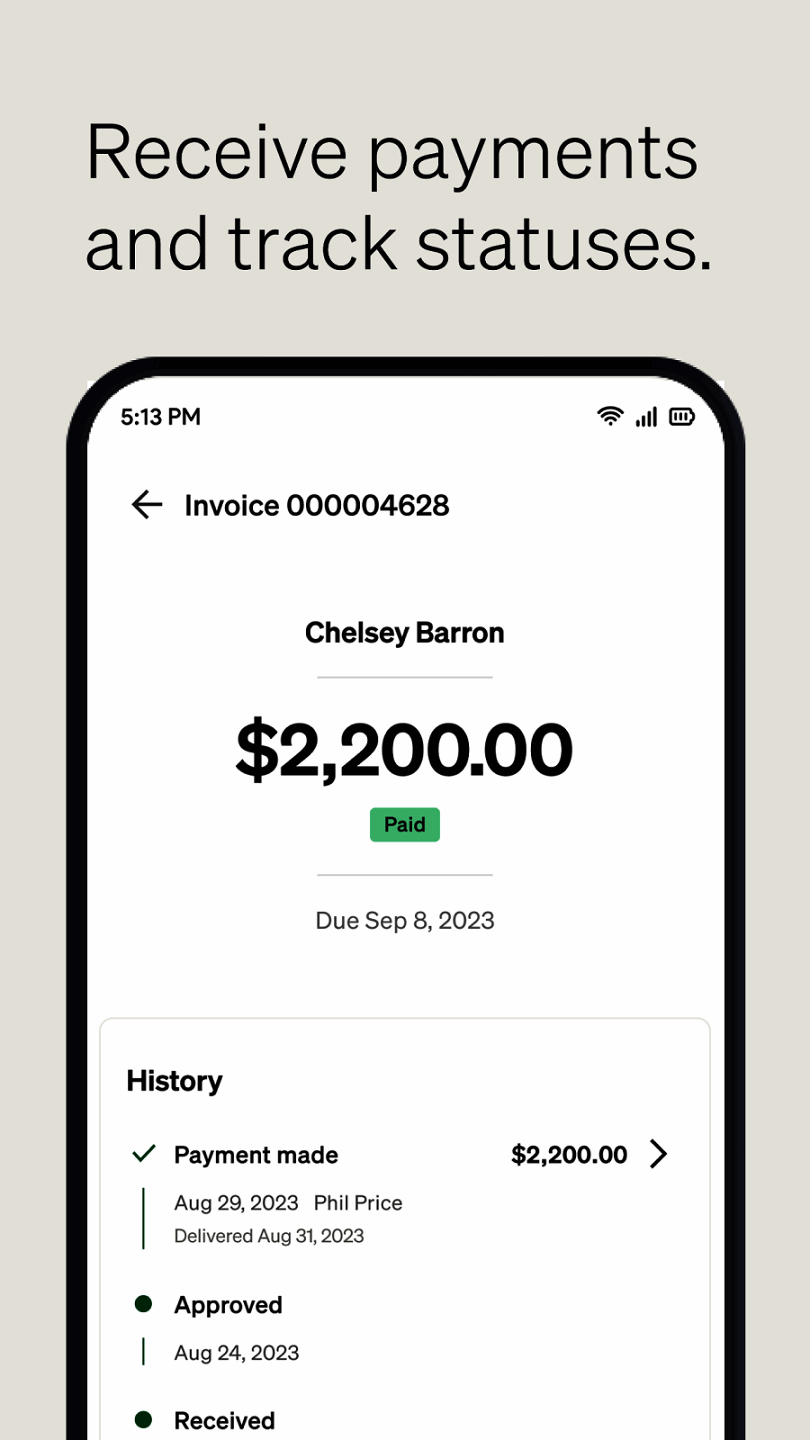Select the Invoice 000004628 title
The width and height of the screenshot is (810, 1440).
[317, 505]
